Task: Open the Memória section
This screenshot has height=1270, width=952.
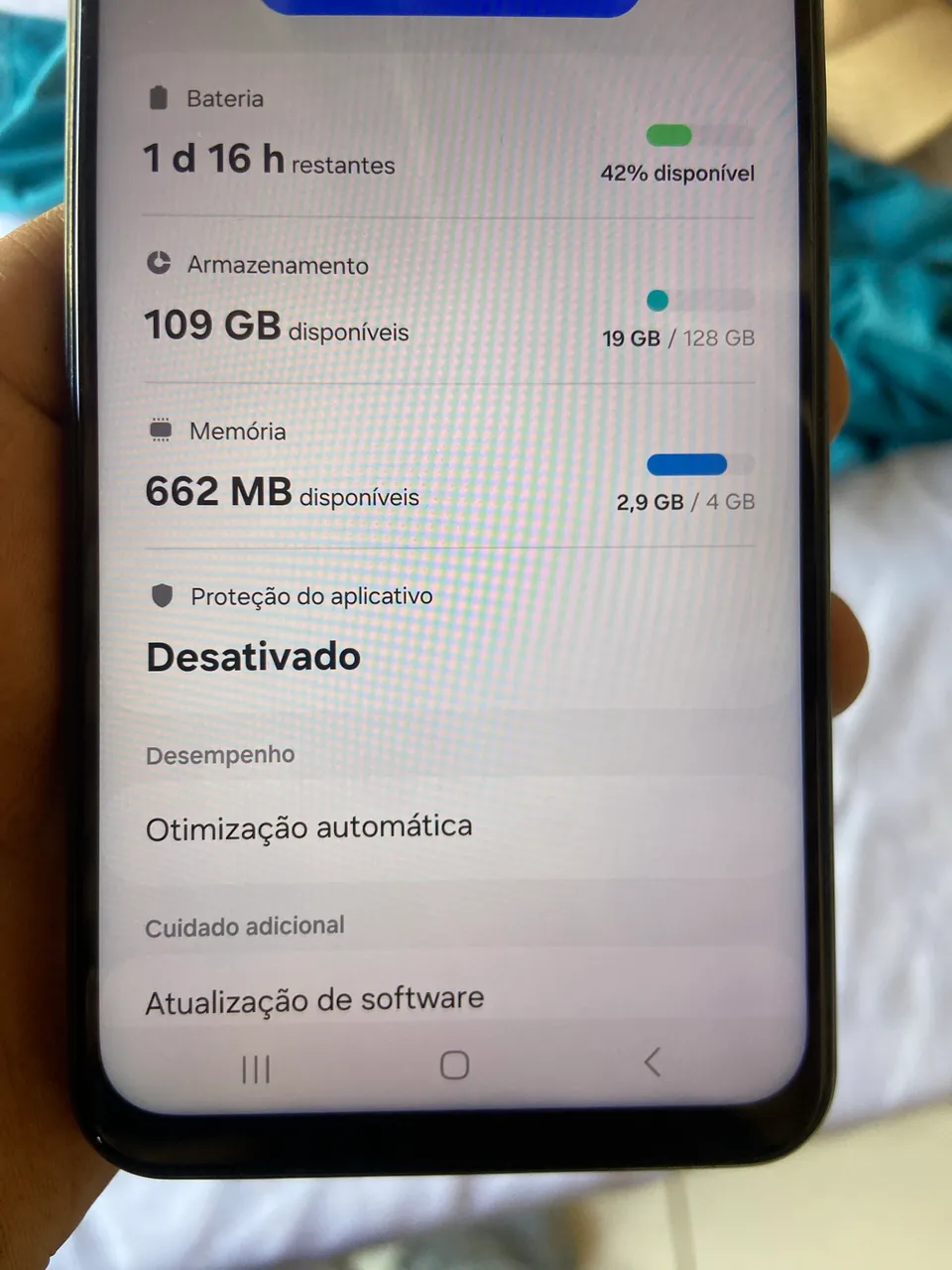Action: pos(448,466)
